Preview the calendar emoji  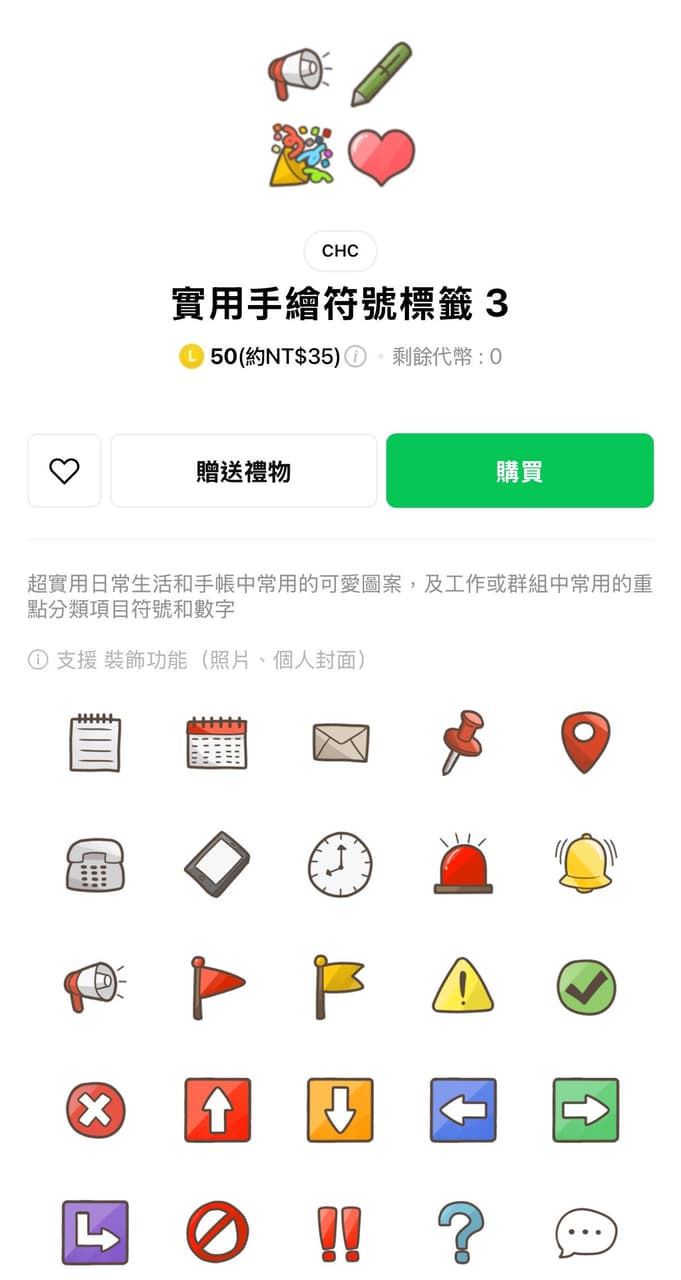pos(217,743)
